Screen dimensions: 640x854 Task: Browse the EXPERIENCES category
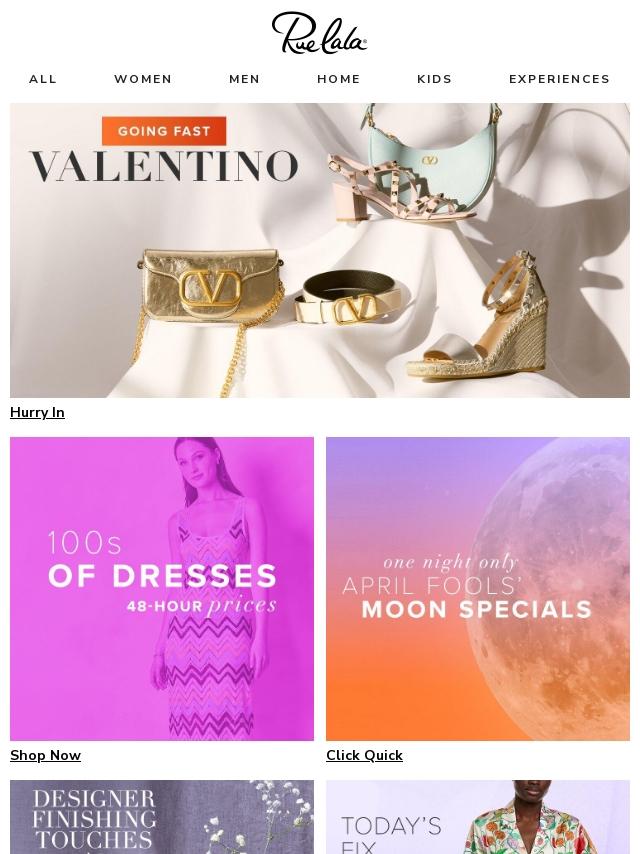[x=559, y=79]
